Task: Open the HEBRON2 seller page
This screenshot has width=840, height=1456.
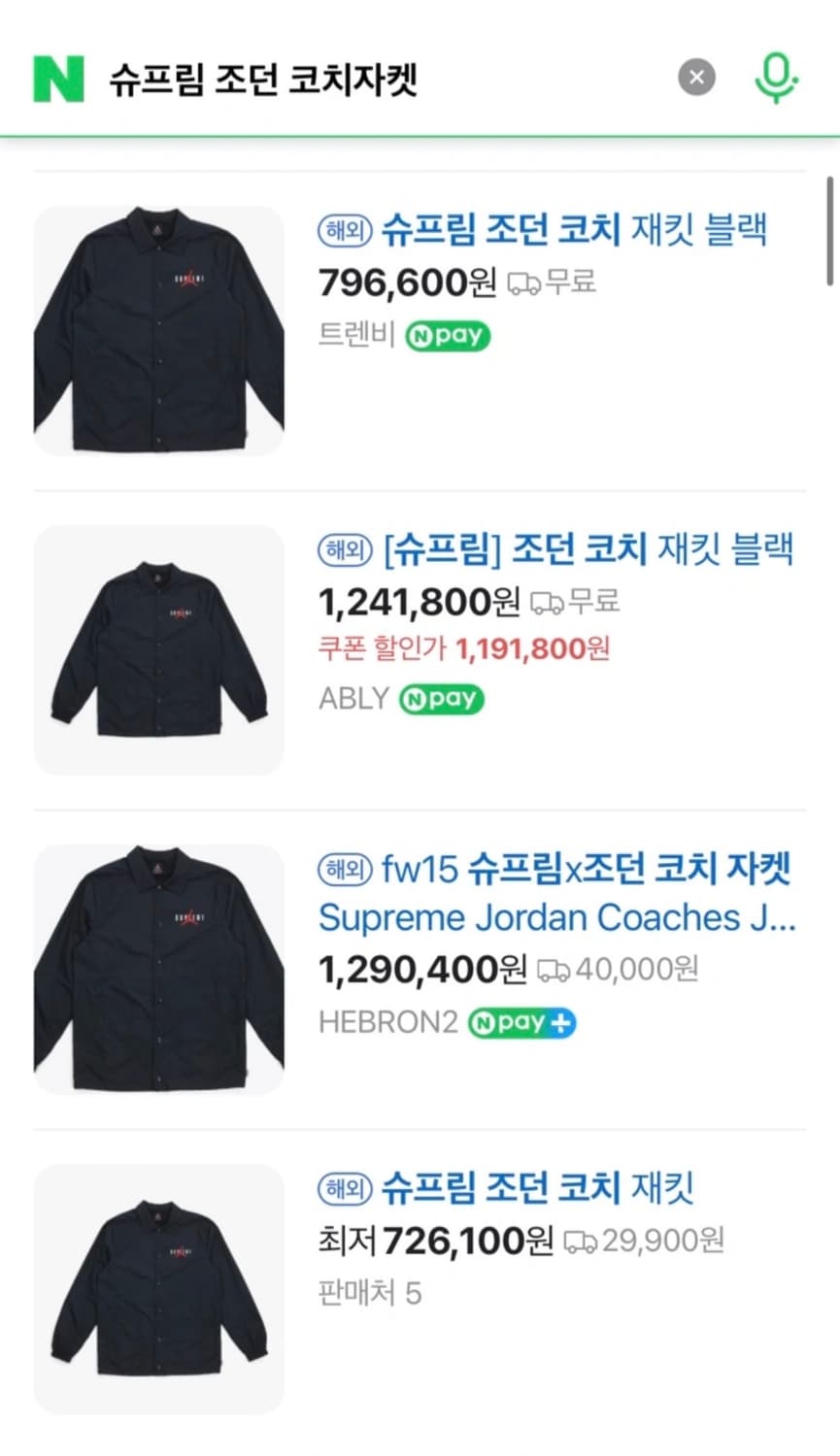Action: pos(387,1022)
